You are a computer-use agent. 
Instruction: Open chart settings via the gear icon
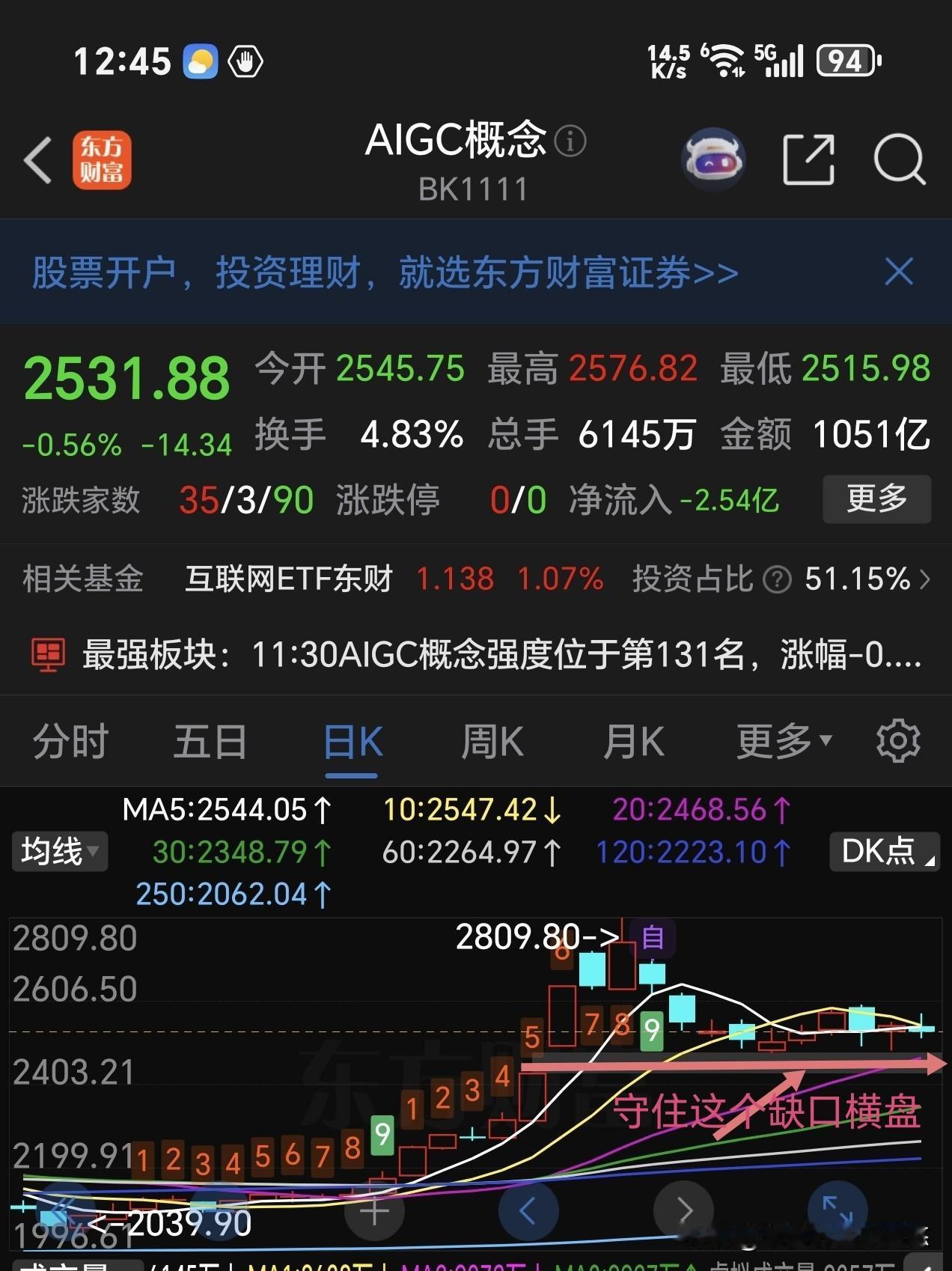pyautogui.click(x=897, y=740)
